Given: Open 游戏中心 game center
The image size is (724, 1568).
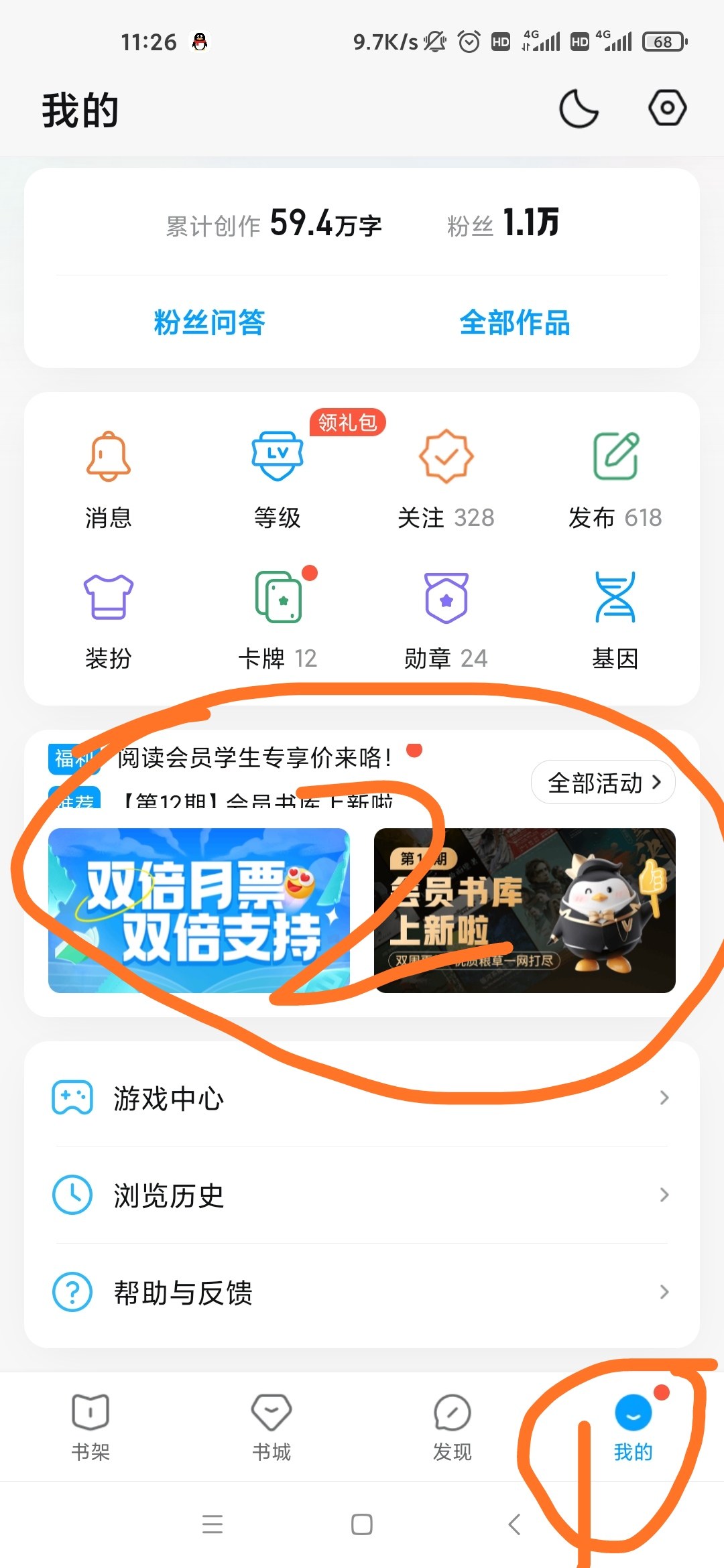Looking at the screenshot, I should (x=362, y=1098).
